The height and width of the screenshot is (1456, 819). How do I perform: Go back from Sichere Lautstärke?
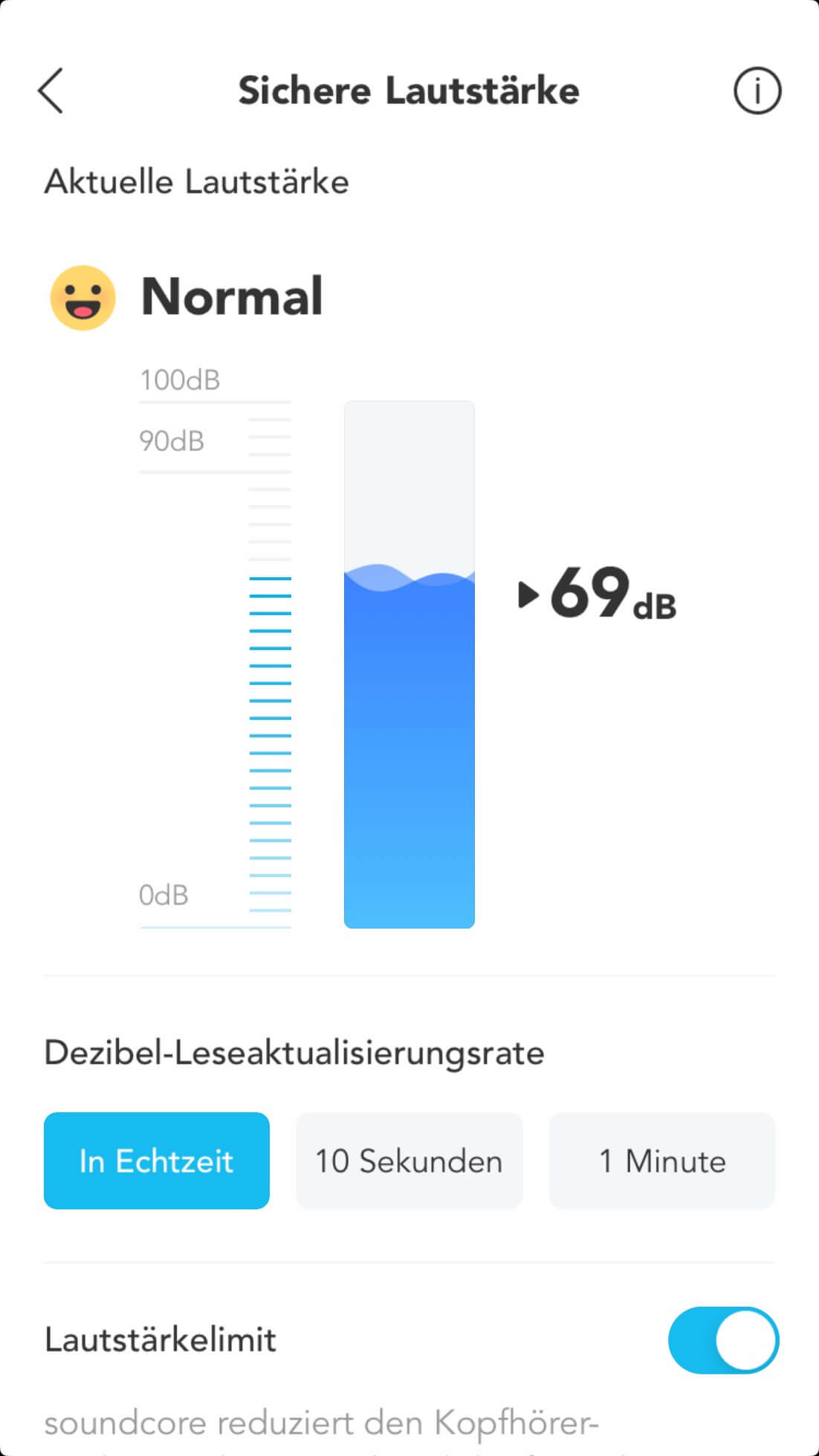click(x=51, y=91)
